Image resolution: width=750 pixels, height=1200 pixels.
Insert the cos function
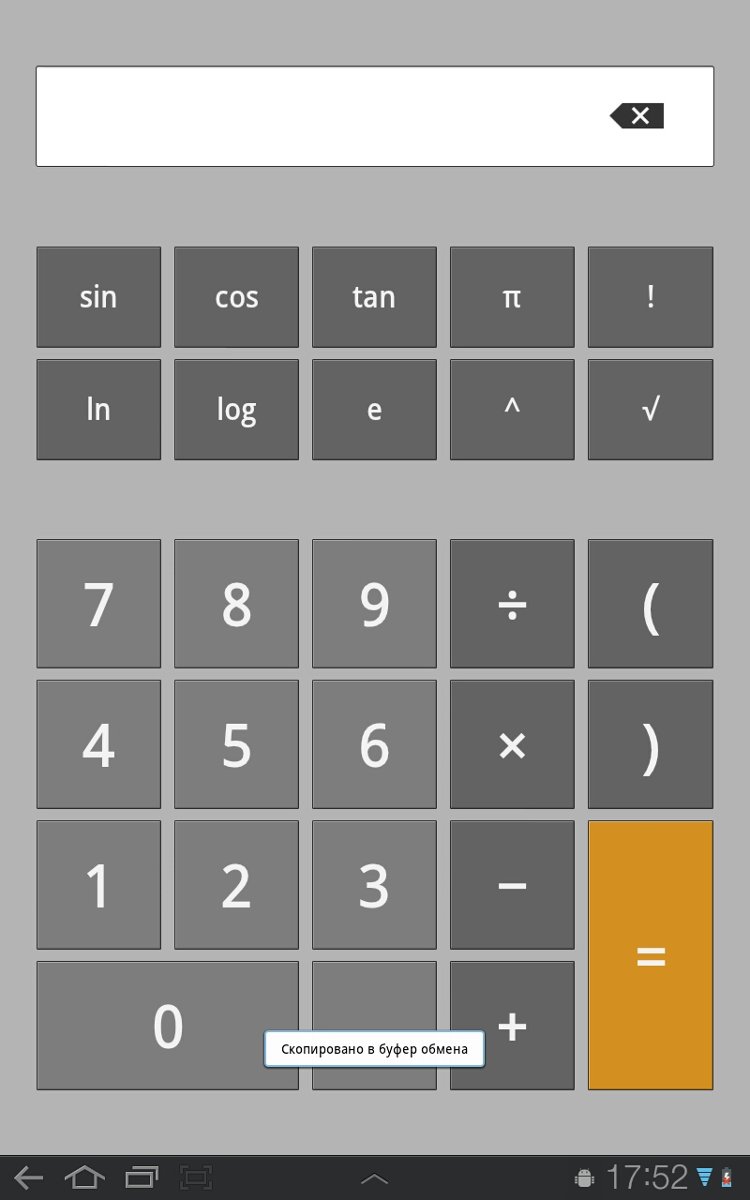[x=236, y=297]
